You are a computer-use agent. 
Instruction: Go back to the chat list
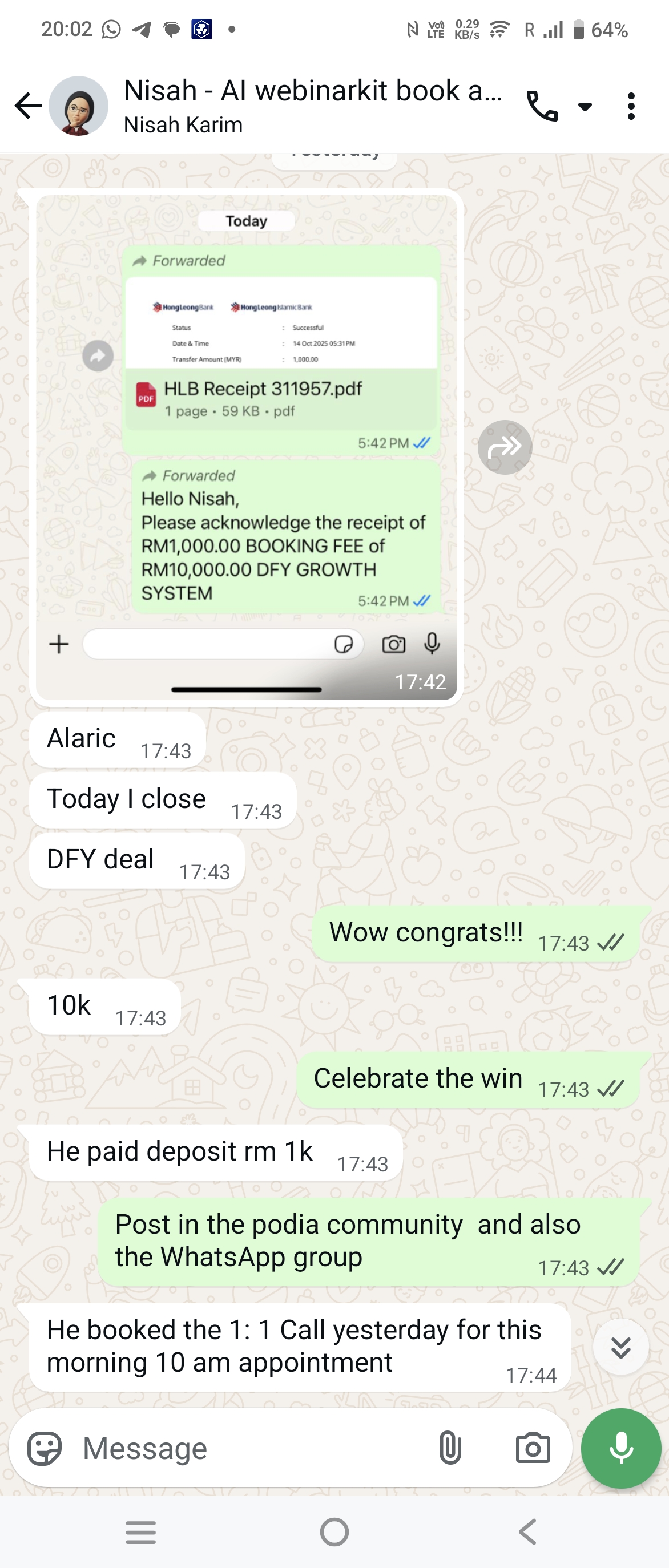click(28, 106)
